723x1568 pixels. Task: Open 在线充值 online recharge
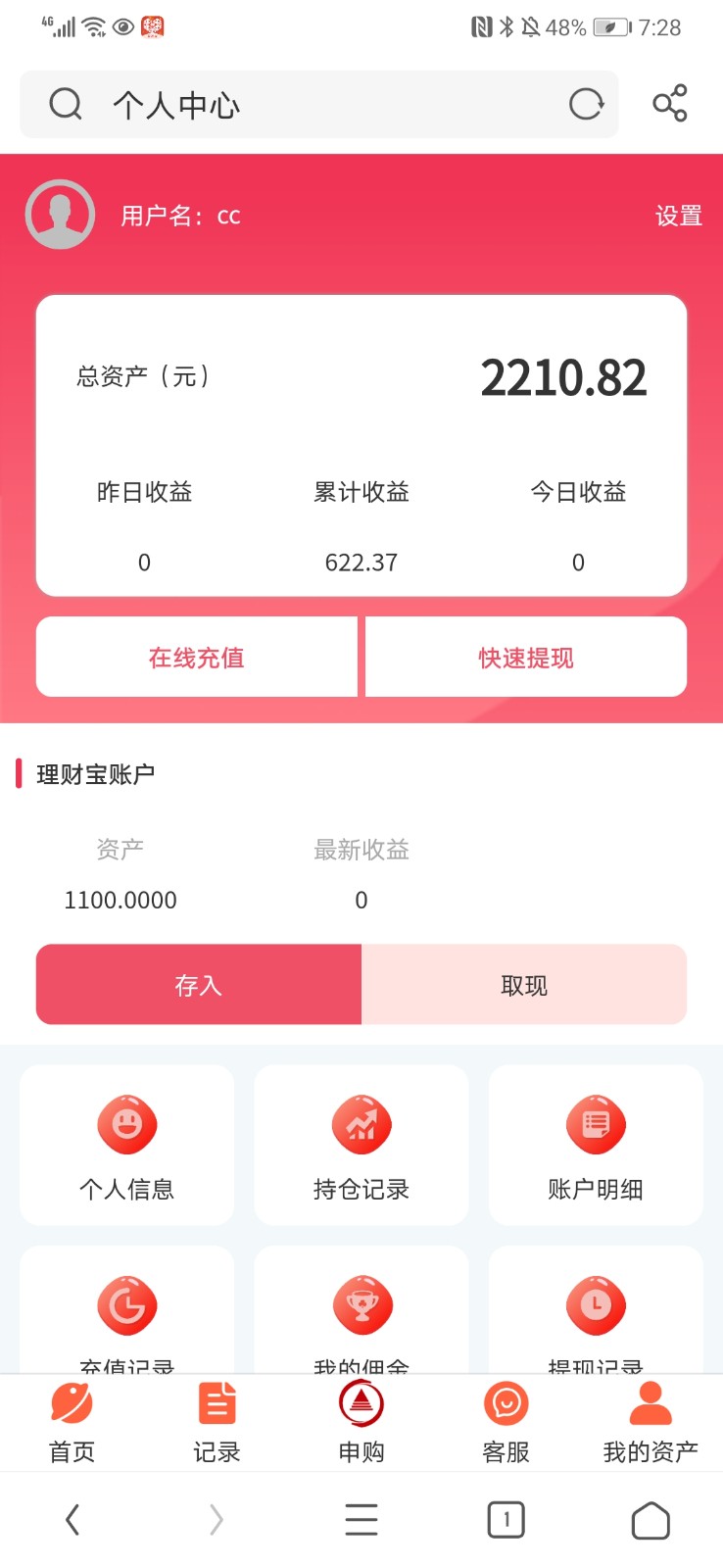(x=197, y=657)
